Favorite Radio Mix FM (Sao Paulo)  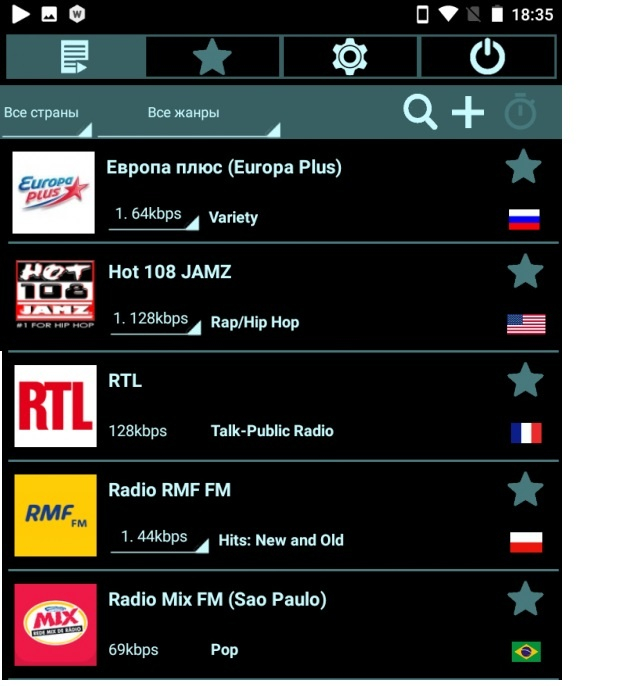click(x=525, y=599)
